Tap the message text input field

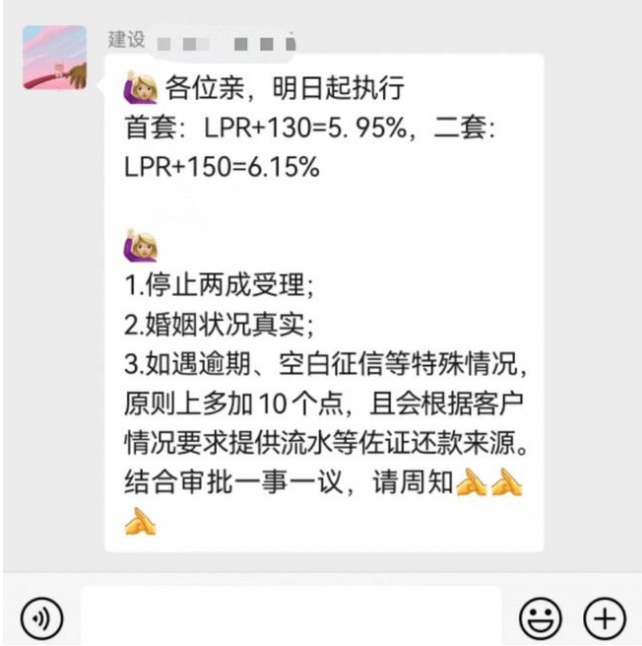290,617
